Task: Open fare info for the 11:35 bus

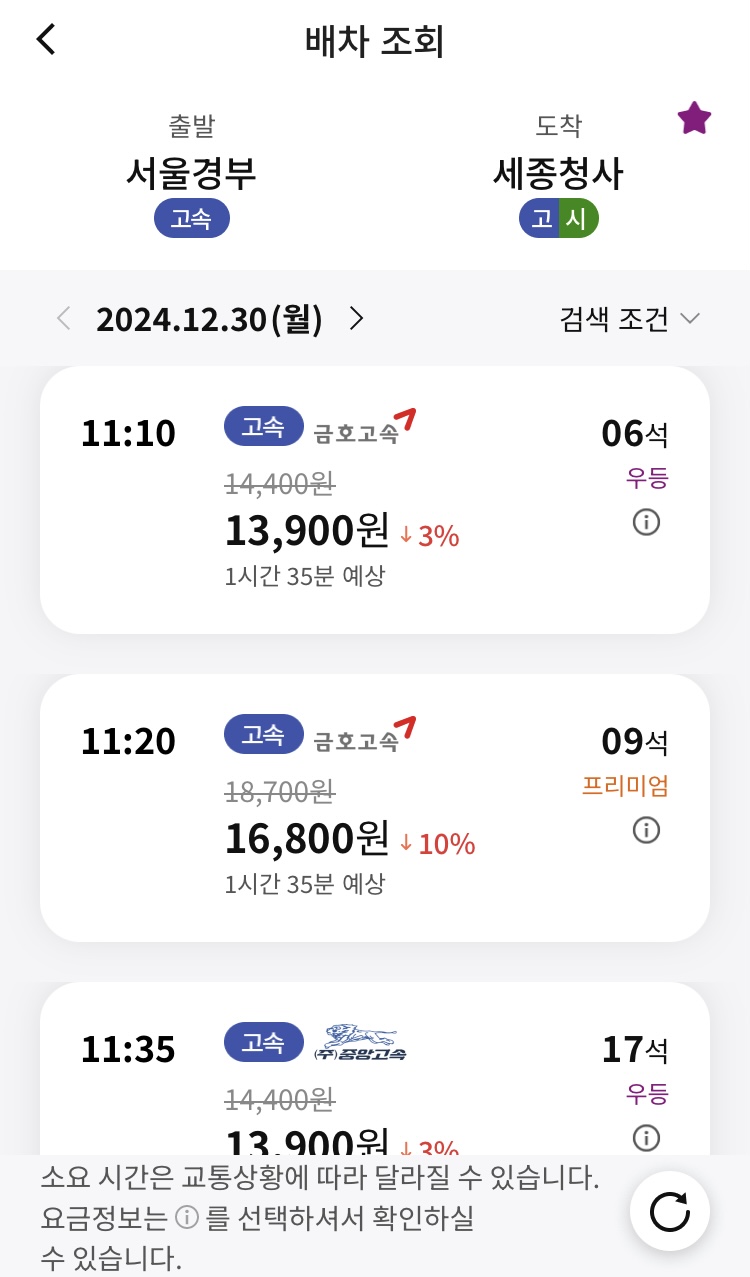Action: pyautogui.click(x=646, y=1138)
